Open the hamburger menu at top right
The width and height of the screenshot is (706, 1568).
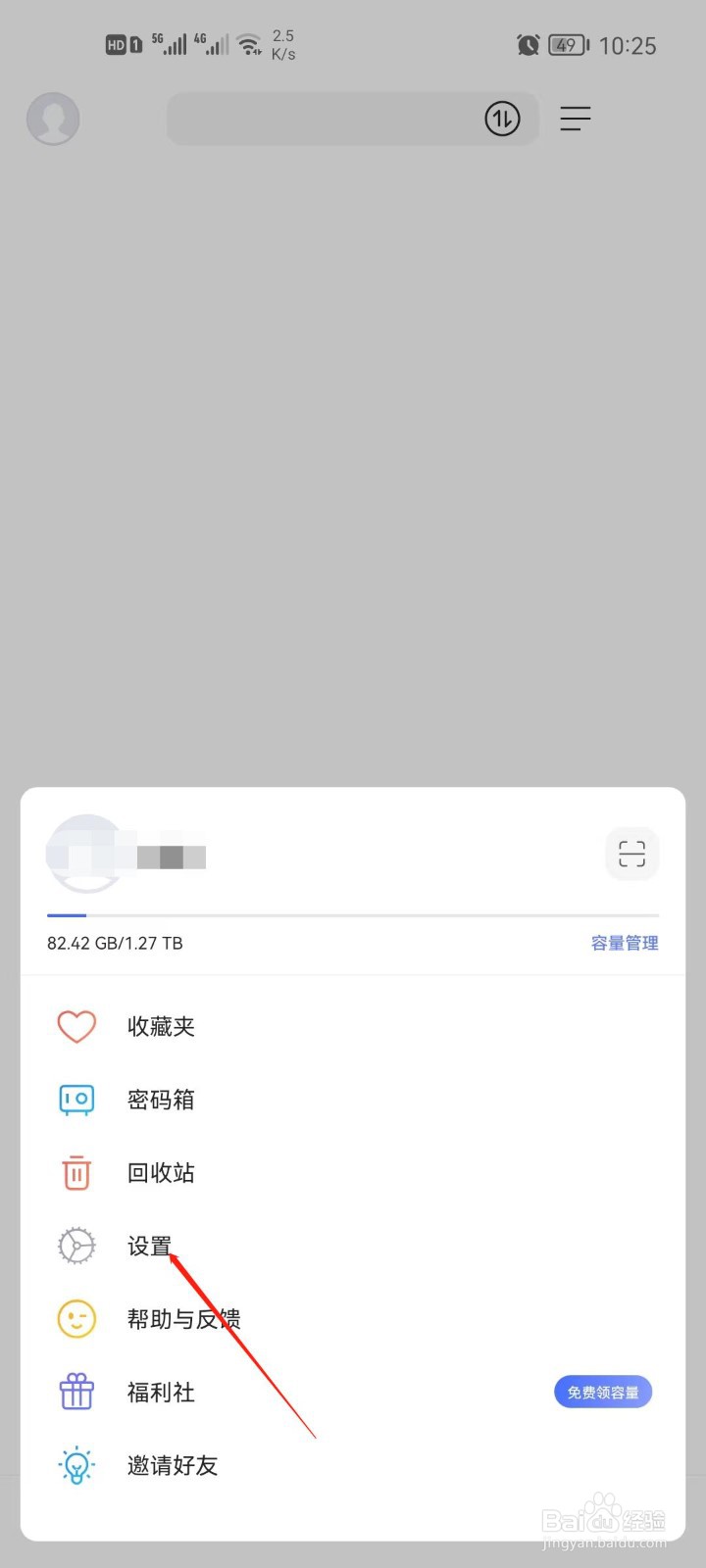(576, 119)
